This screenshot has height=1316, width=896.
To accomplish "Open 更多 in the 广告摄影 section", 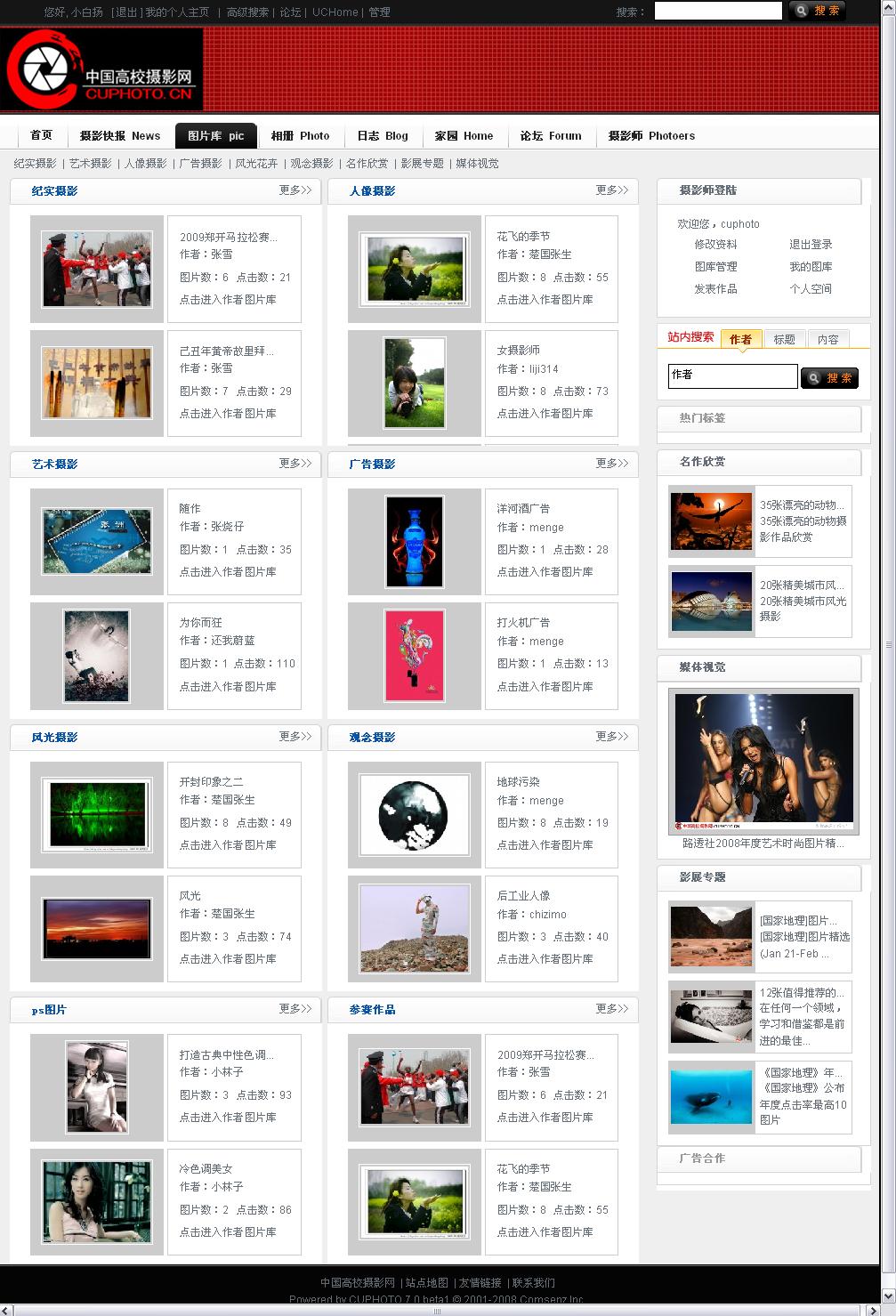I will tap(611, 464).
